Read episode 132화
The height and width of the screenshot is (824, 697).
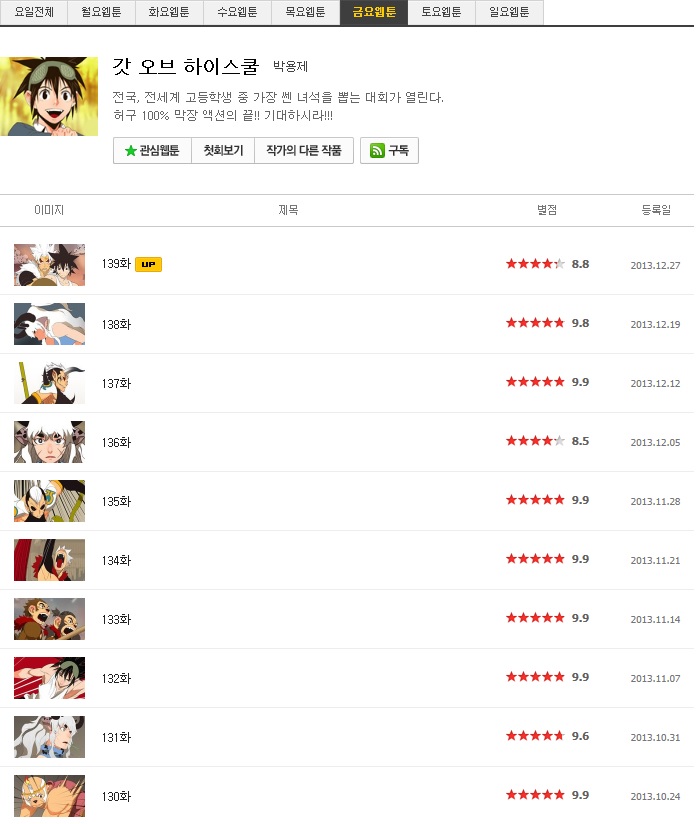click(116, 678)
